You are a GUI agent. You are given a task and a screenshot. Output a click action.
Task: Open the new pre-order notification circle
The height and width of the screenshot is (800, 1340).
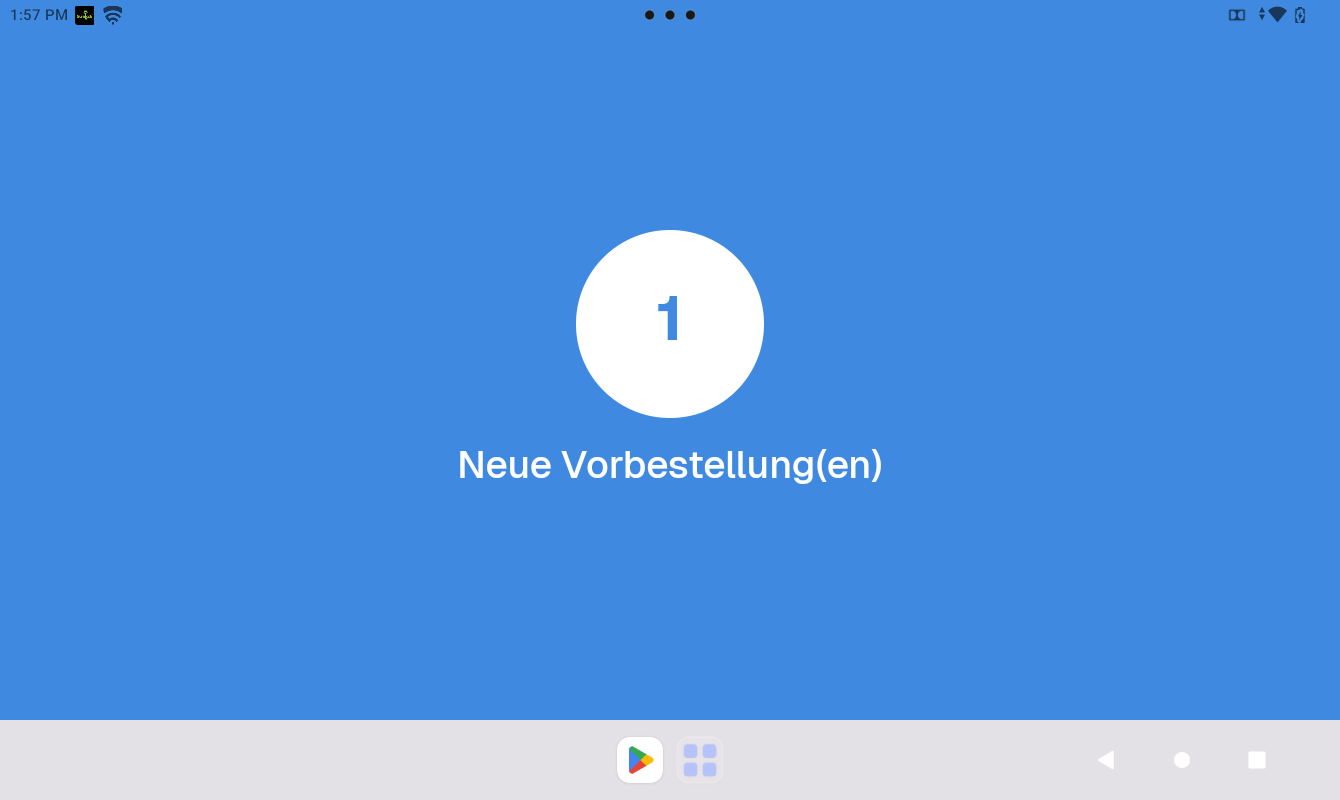pos(670,324)
